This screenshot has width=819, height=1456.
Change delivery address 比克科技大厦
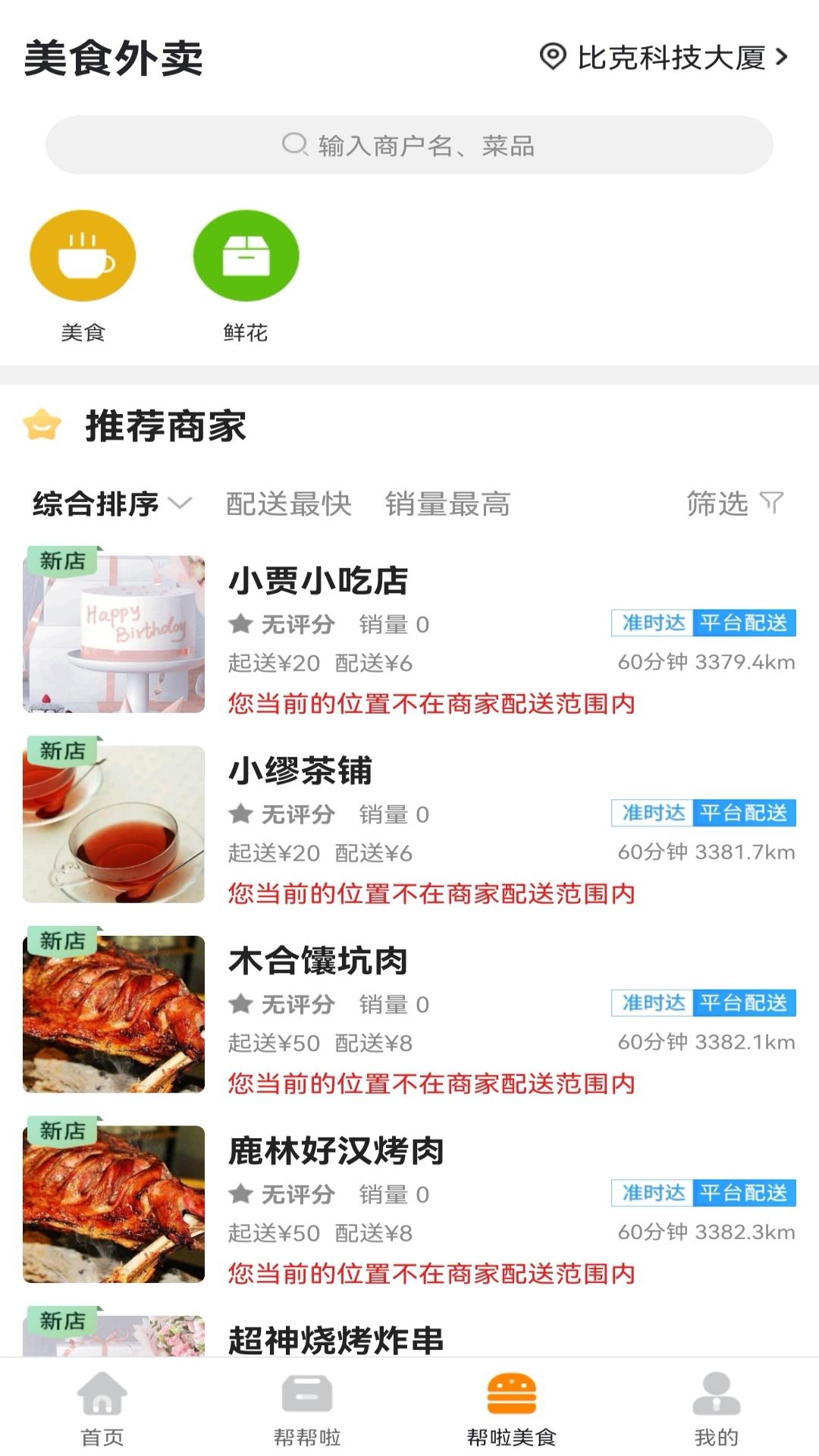664,58
